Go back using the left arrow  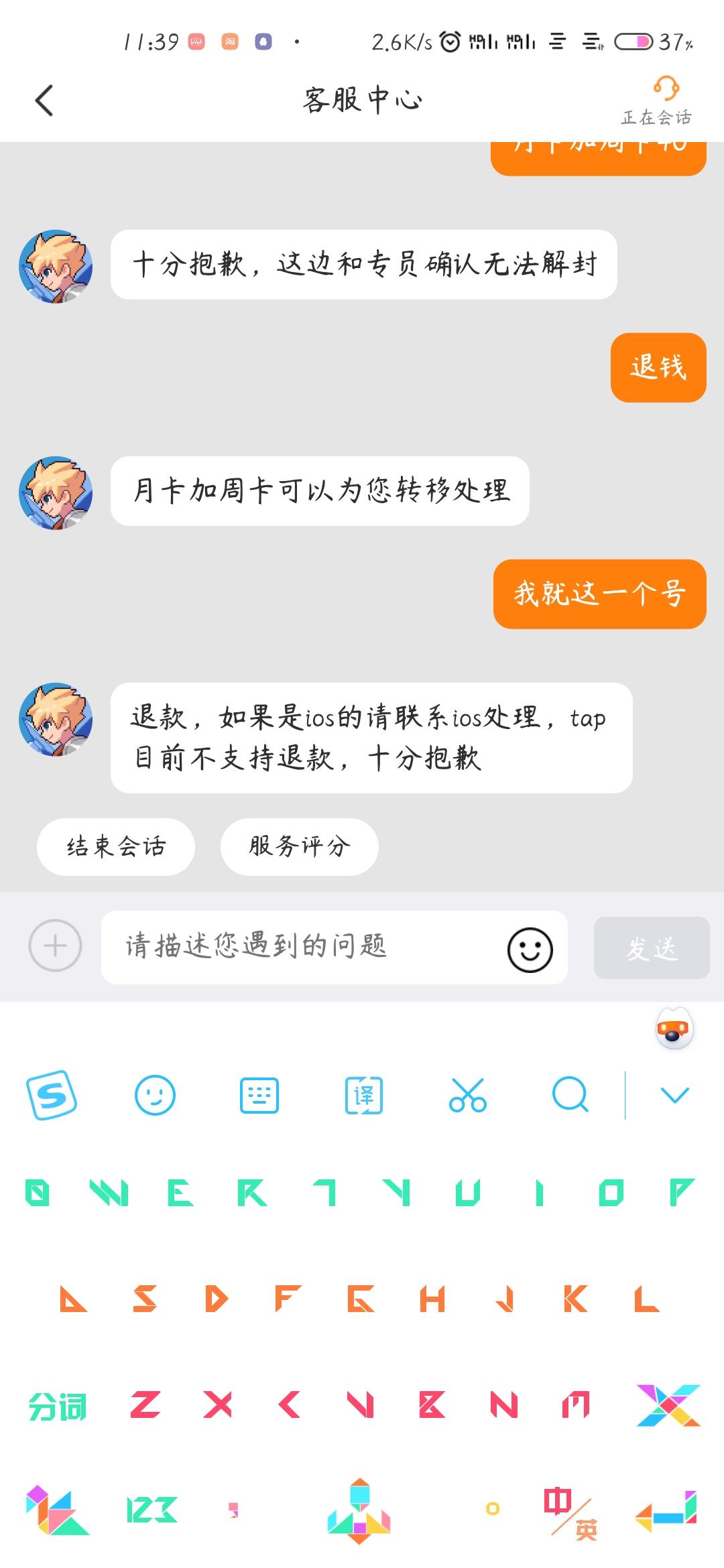coord(44,99)
